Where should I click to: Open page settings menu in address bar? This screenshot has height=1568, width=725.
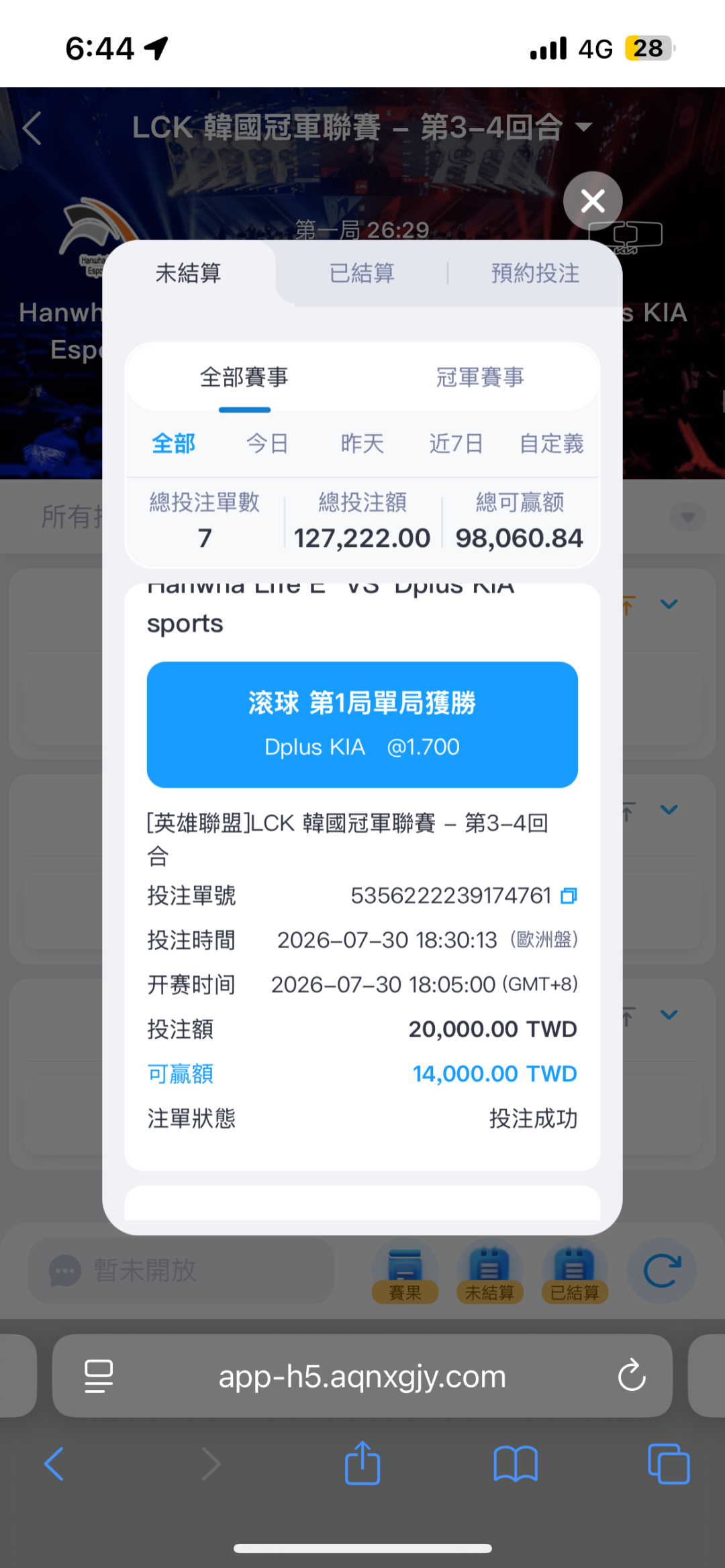(x=99, y=1375)
